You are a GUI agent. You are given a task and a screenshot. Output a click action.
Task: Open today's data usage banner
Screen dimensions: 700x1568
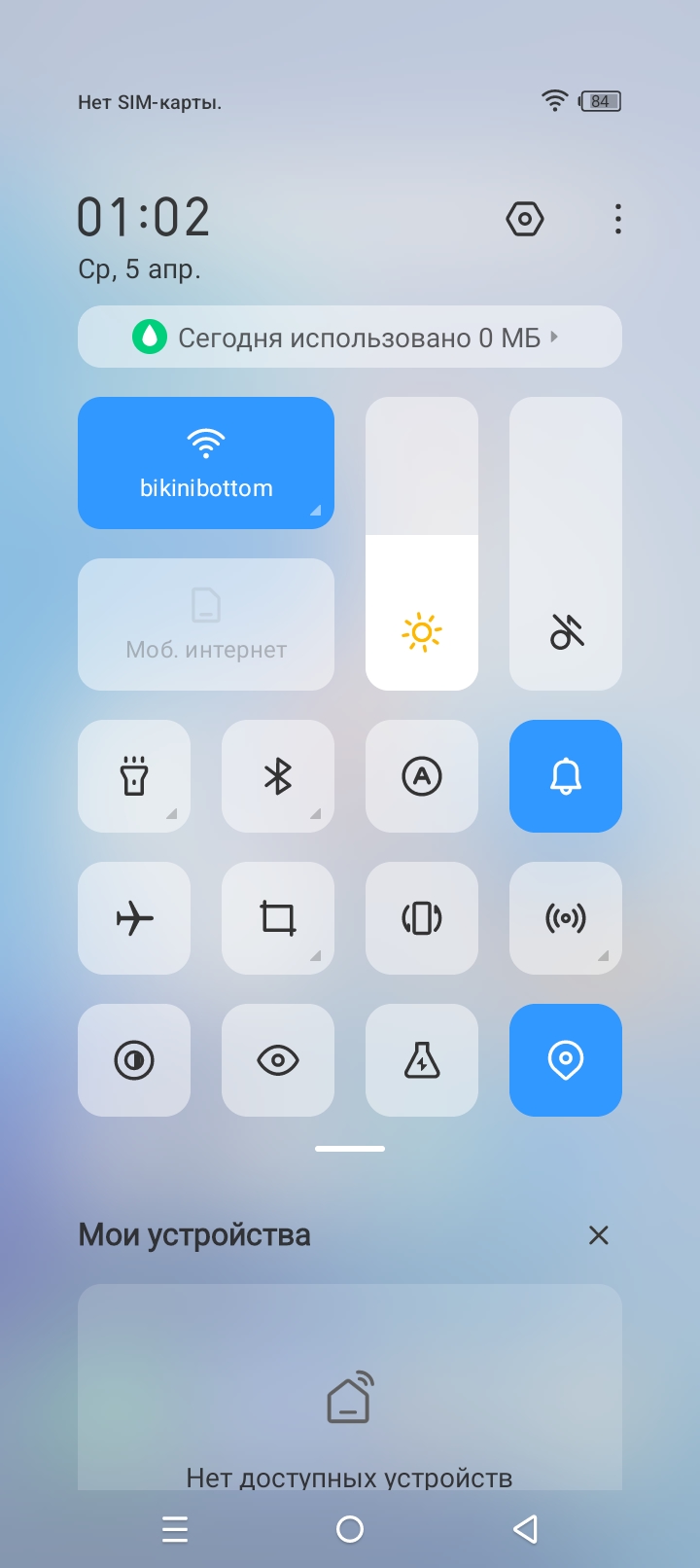click(349, 338)
